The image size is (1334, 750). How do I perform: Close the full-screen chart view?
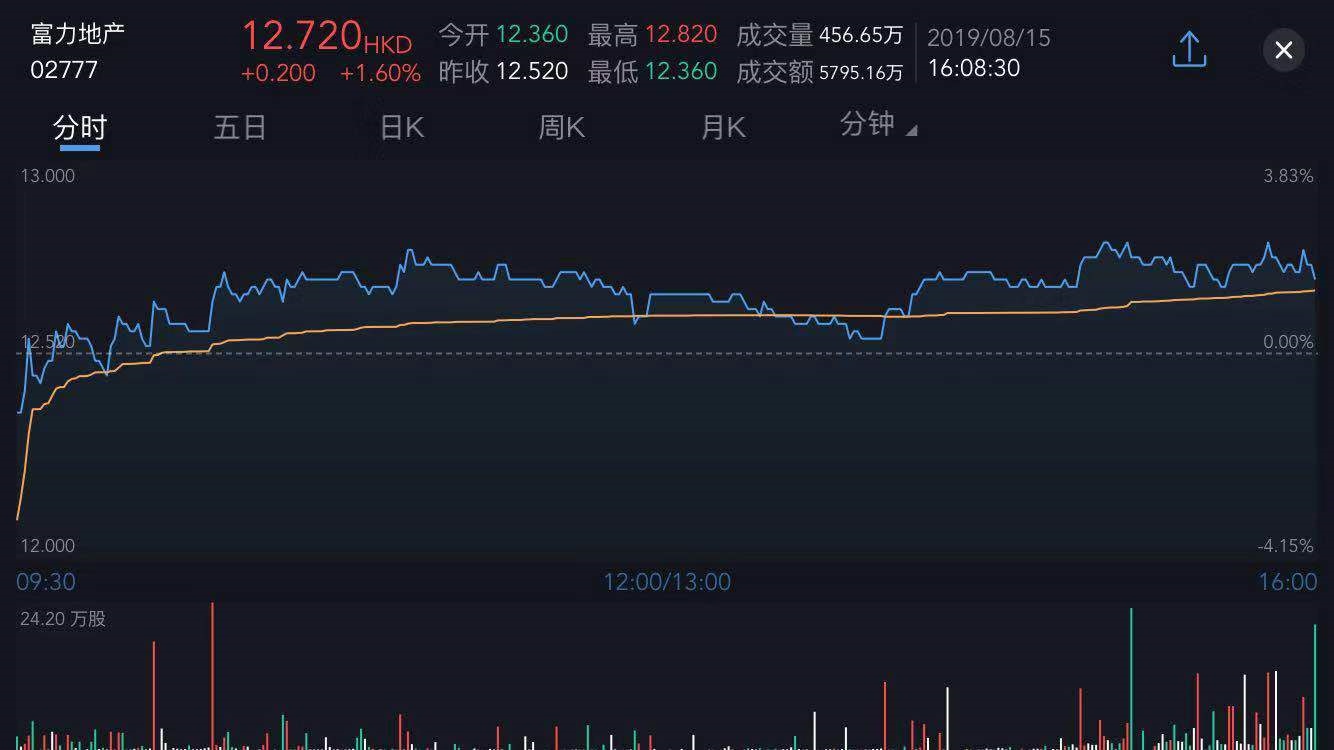(1284, 50)
